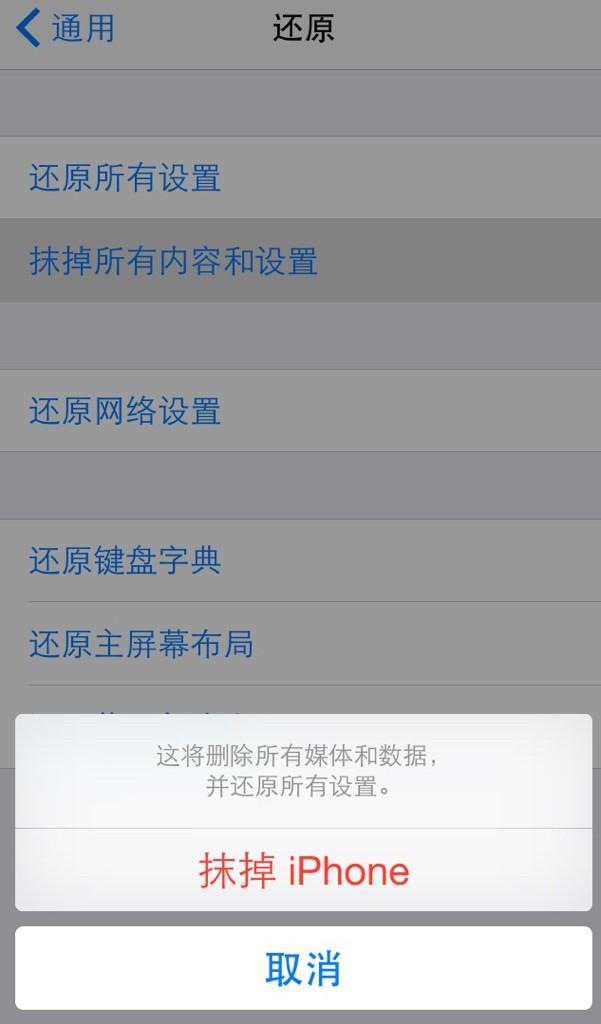Tap 还原网络设置 row
The width and height of the screenshot is (601, 1024).
point(300,411)
